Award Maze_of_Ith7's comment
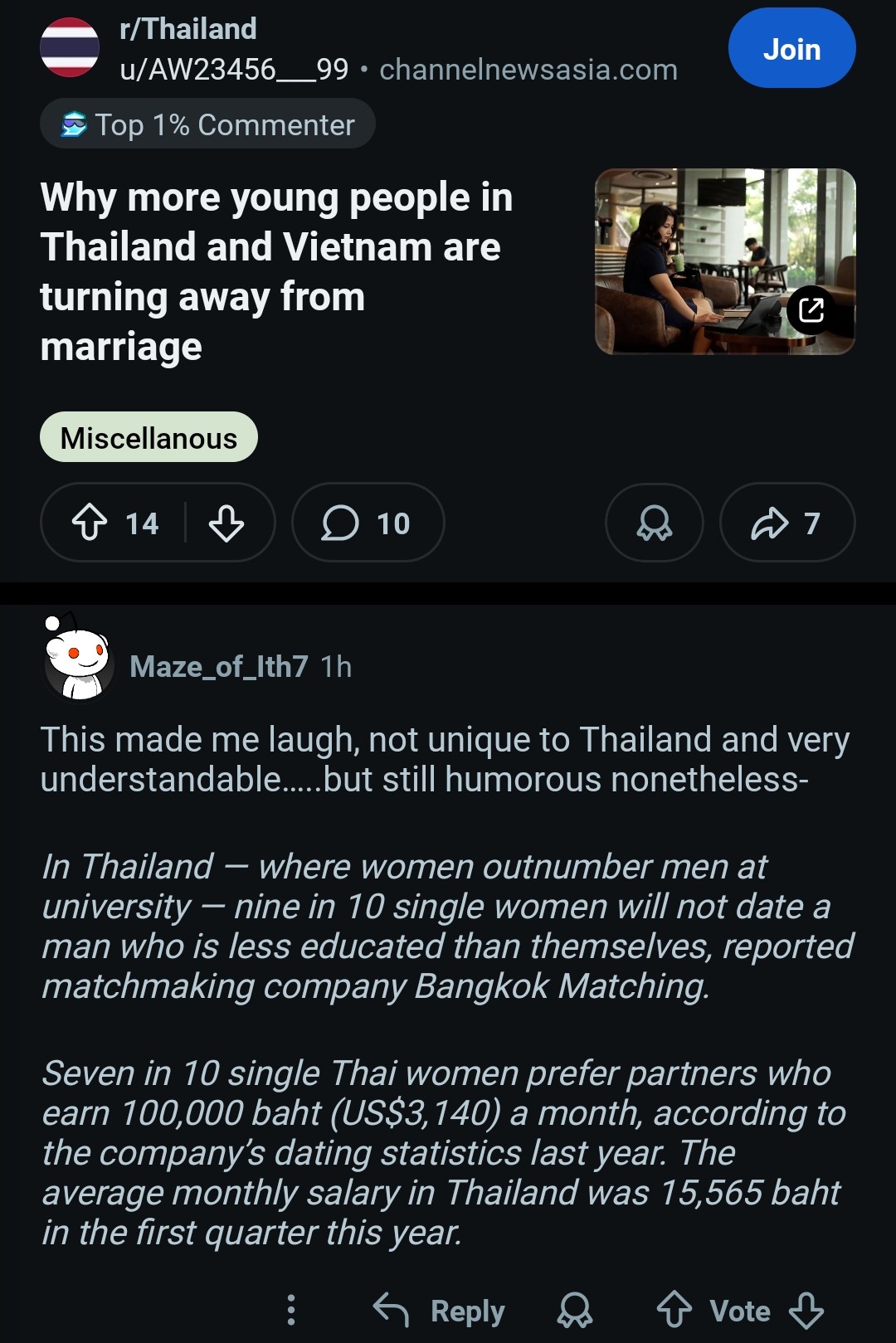This screenshot has height=1343, width=896. tap(575, 1311)
